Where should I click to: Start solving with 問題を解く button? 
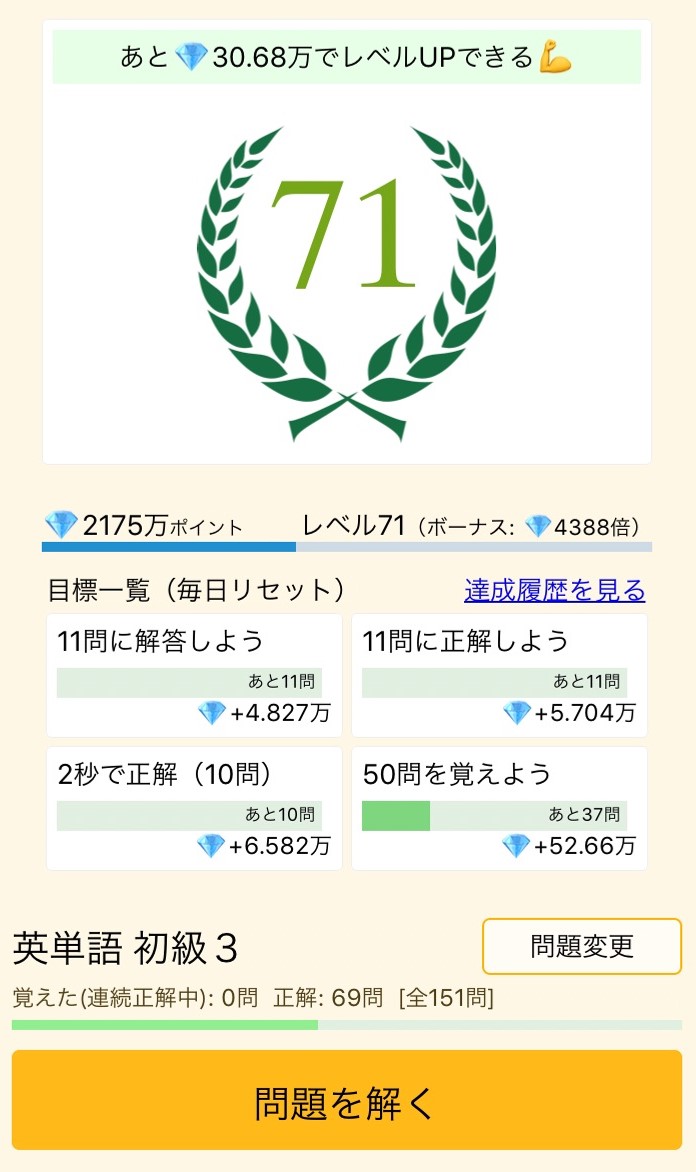347,1100
